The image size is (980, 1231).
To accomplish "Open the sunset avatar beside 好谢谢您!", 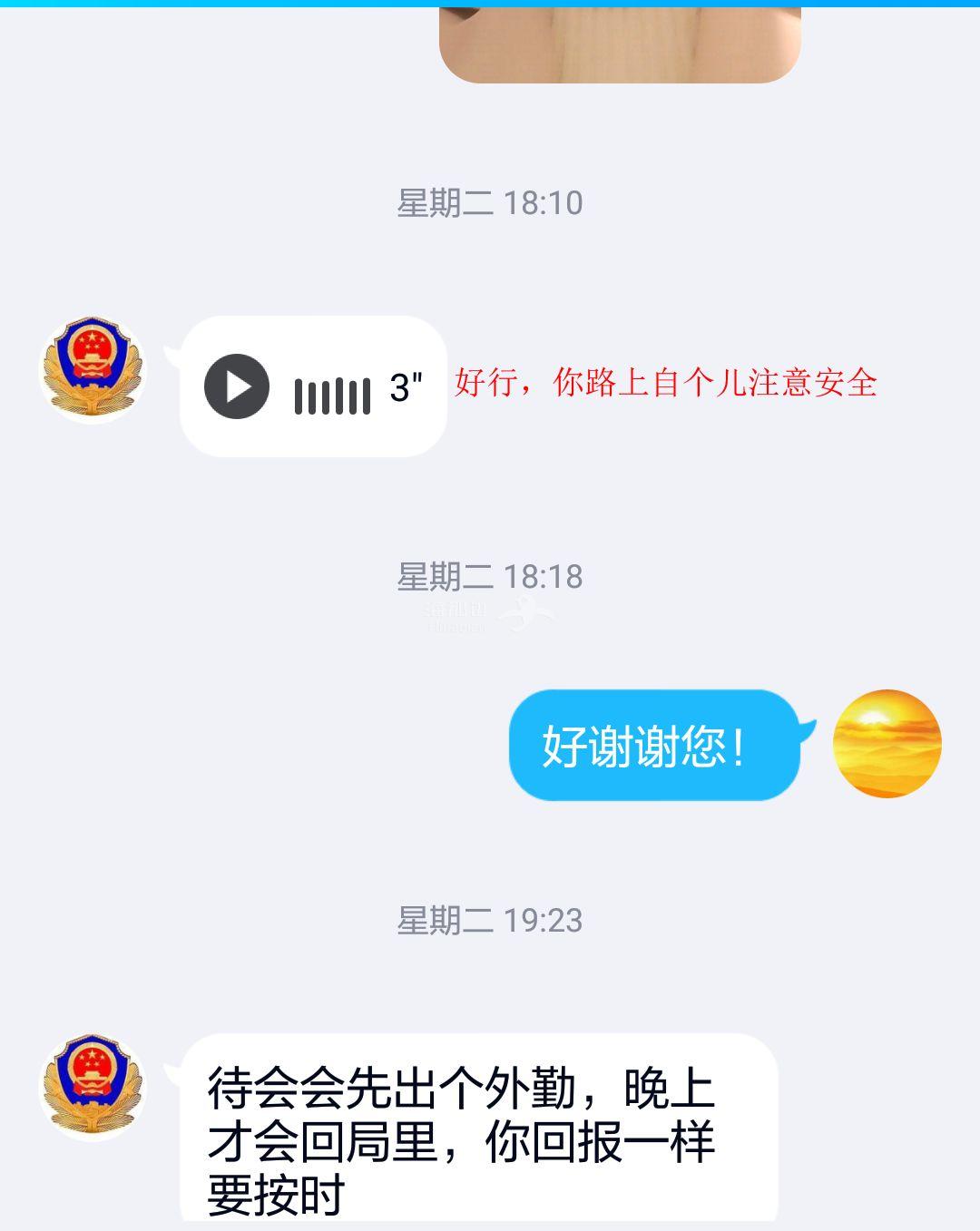I will click(887, 744).
